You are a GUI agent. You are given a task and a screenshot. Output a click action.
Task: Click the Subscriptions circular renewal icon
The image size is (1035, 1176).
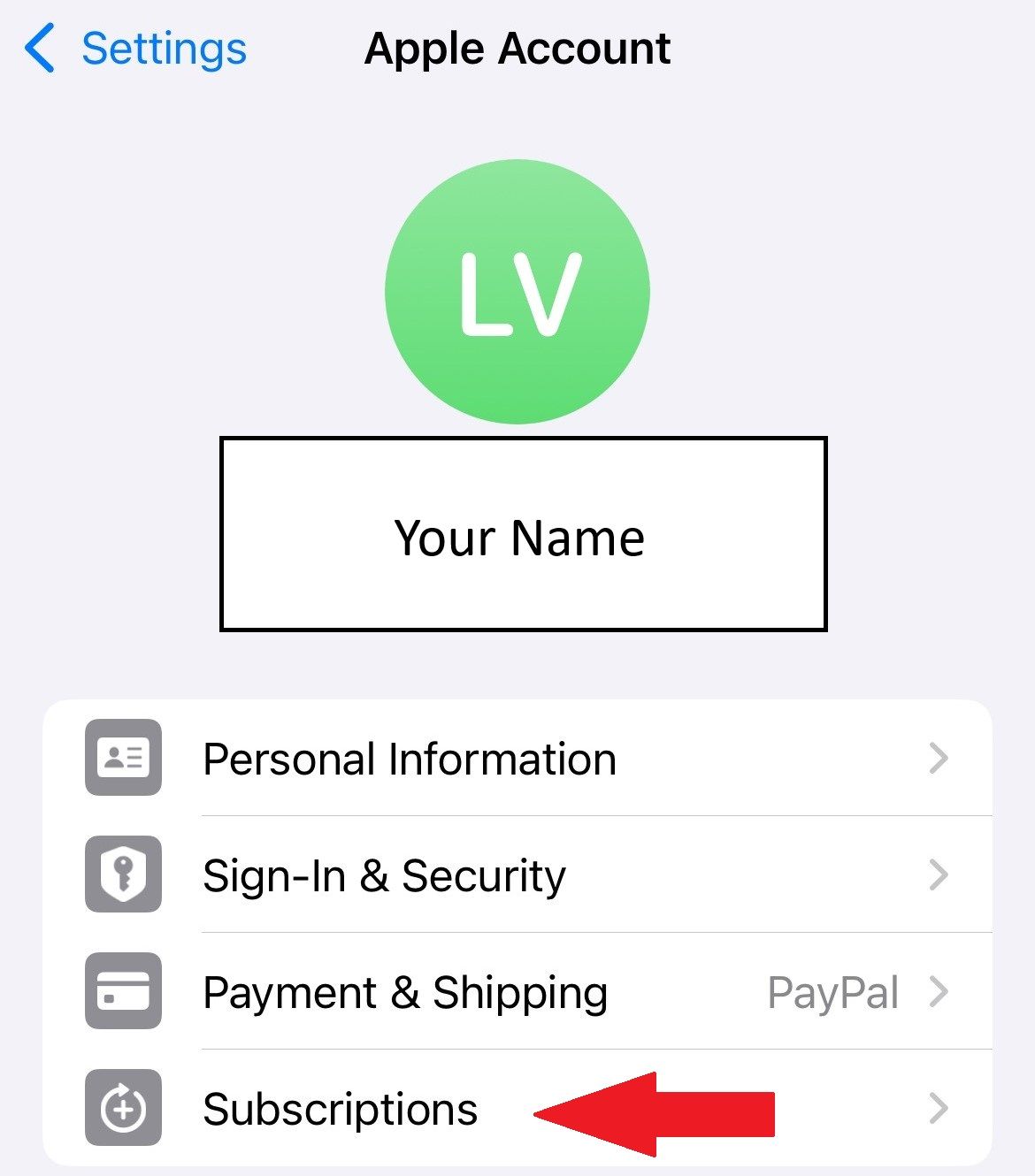[x=122, y=1110]
